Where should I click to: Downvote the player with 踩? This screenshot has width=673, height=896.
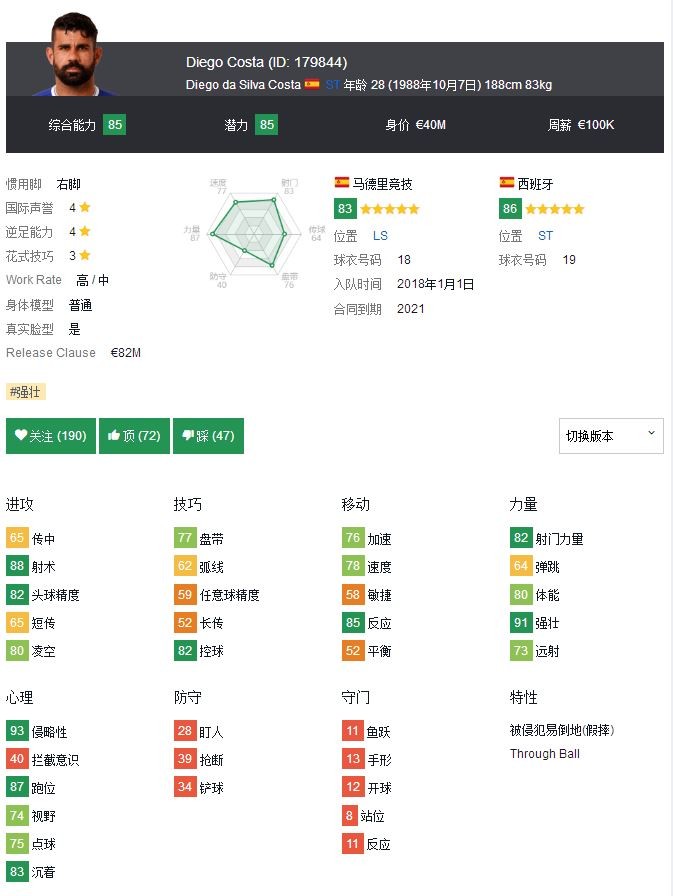pyautogui.click(x=208, y=436)
